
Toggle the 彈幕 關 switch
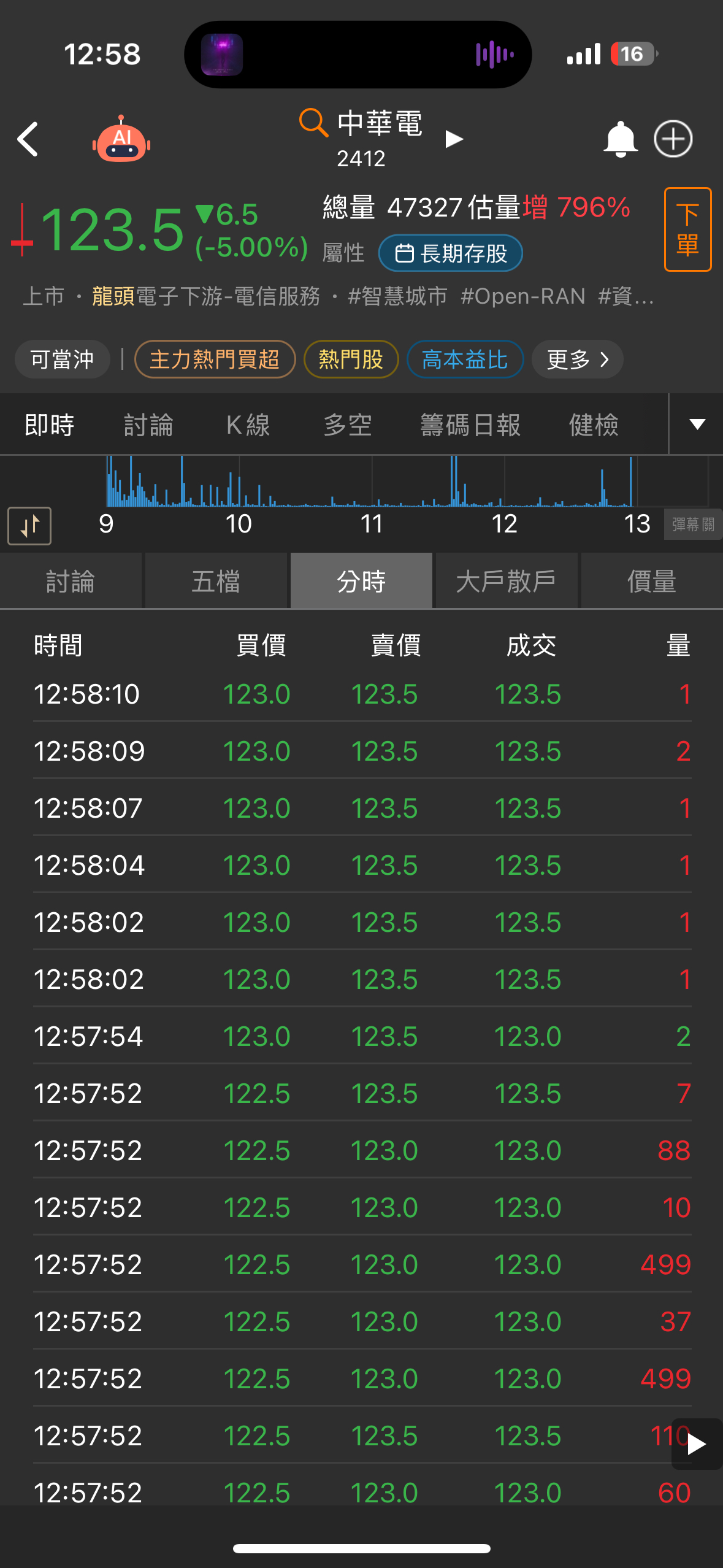coord(692,525)
